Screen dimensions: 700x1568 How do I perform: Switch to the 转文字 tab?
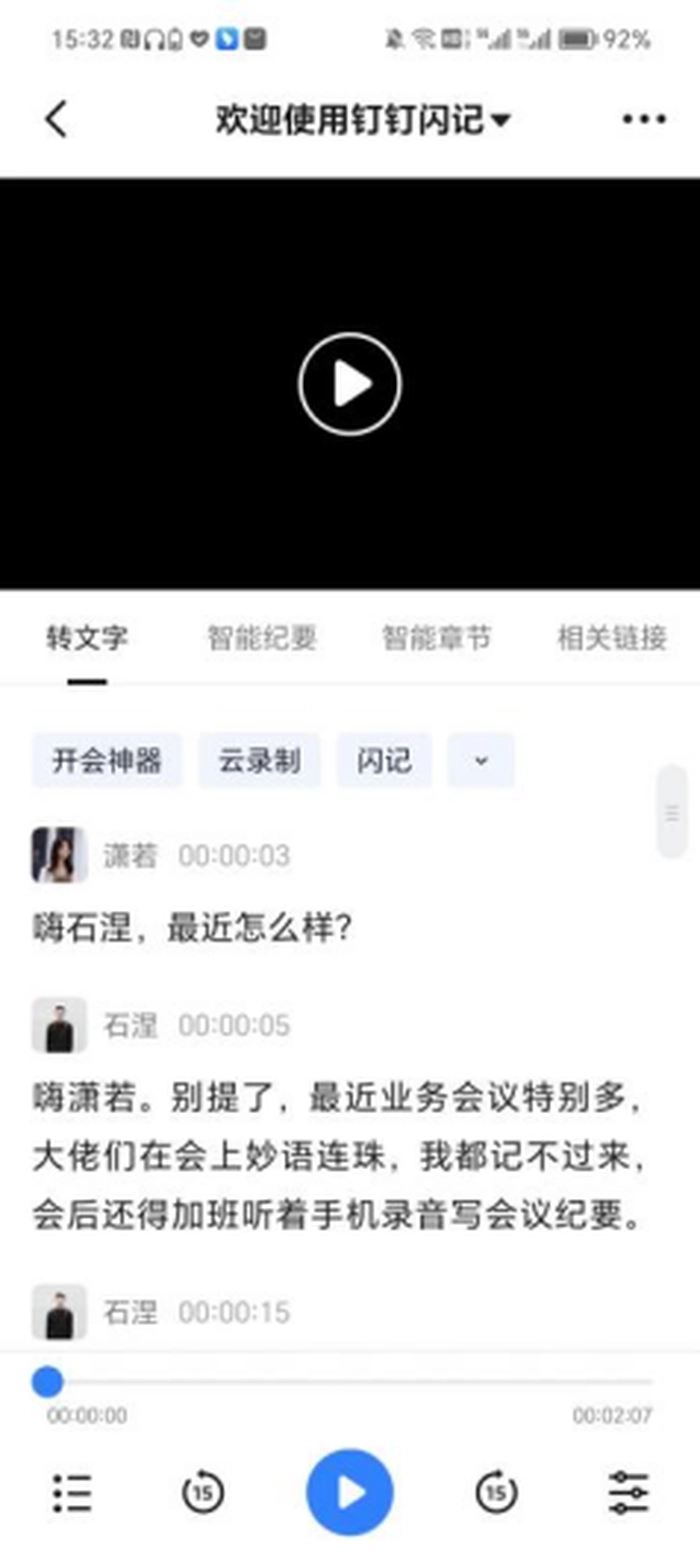(x=87, y=638)
